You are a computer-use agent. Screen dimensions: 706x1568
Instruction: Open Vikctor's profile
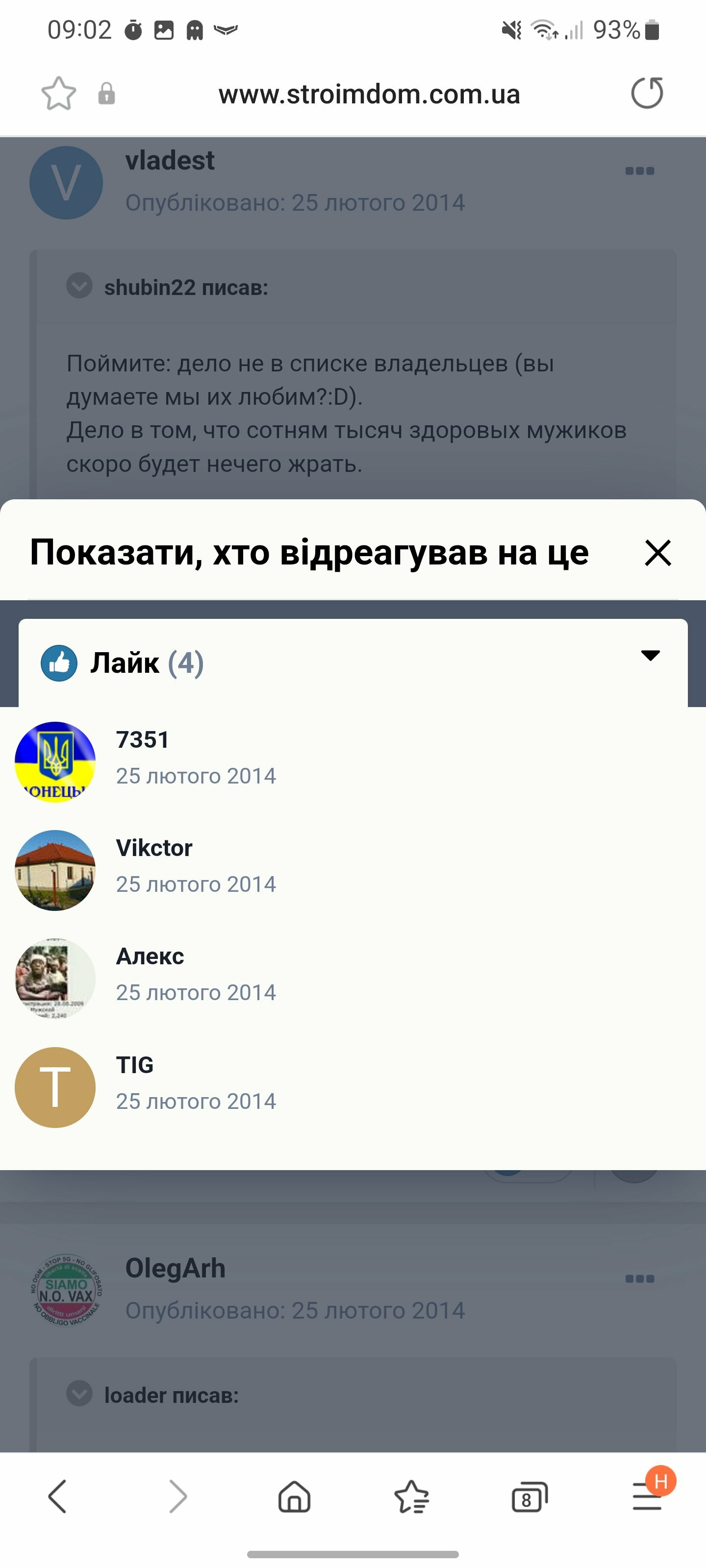coord(154,848)
